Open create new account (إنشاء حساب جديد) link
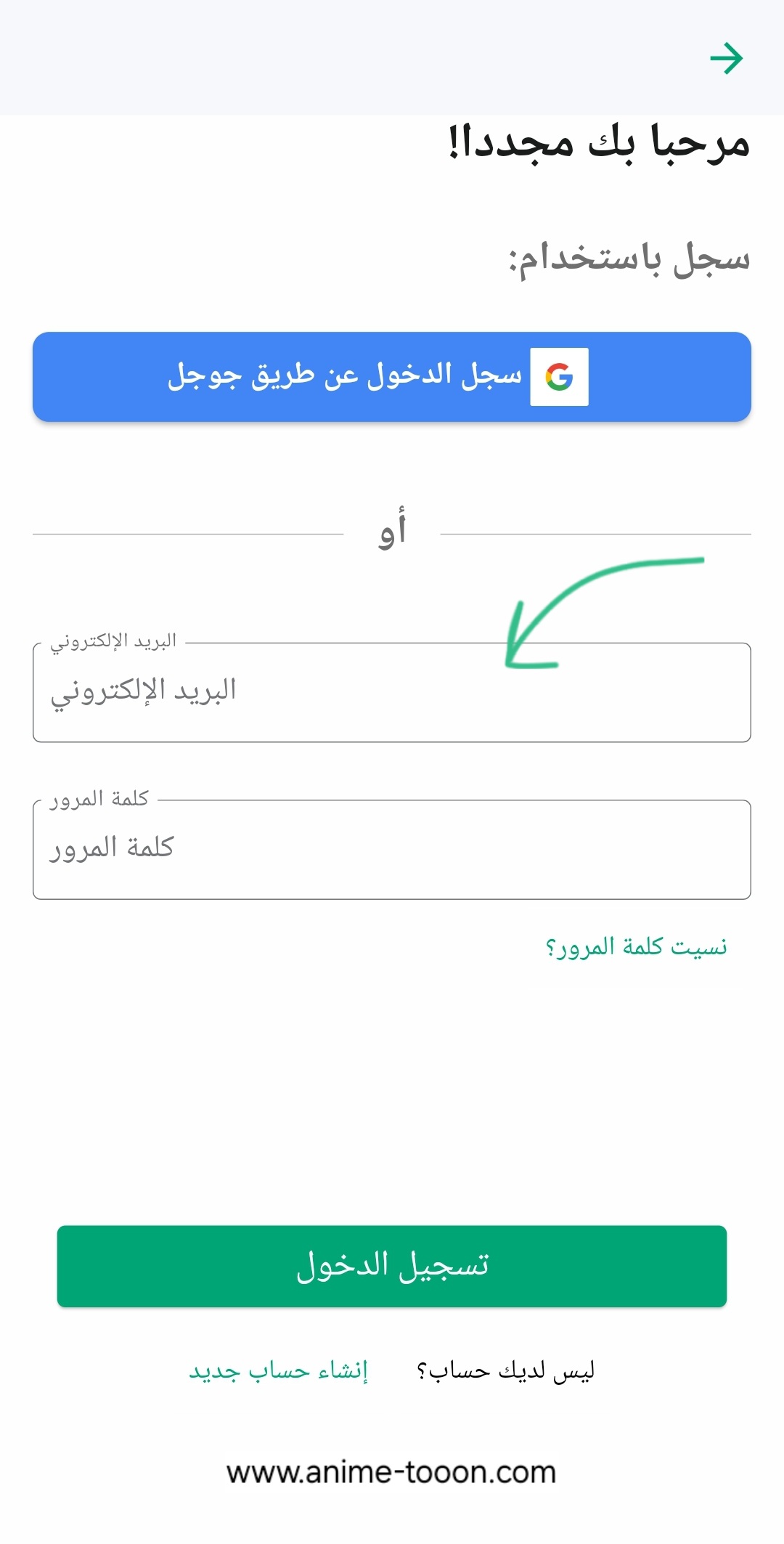This screenshot has height=1544, width=784. click(x=279, y=1370)
